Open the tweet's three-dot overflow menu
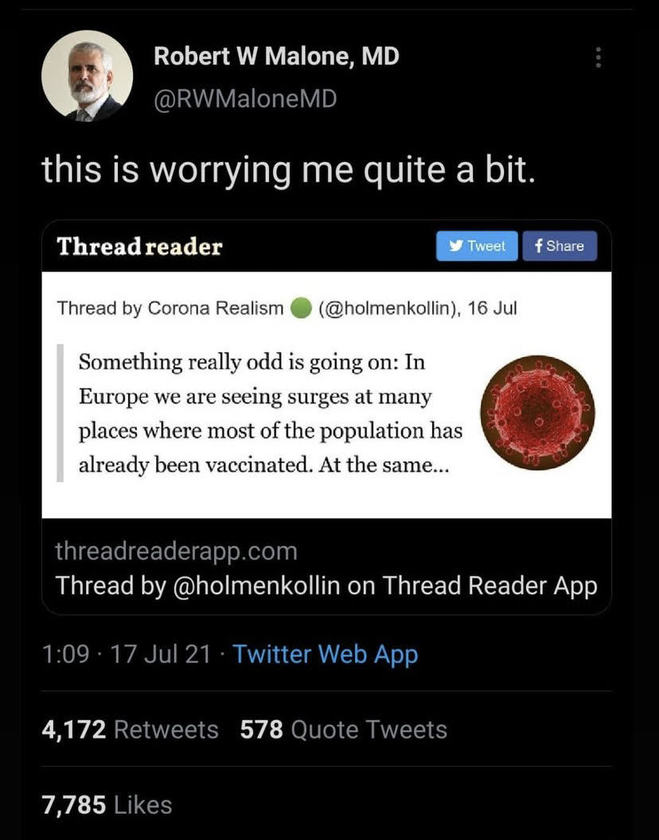The height and width of the screenshot is (840, 659). [599, 57]
